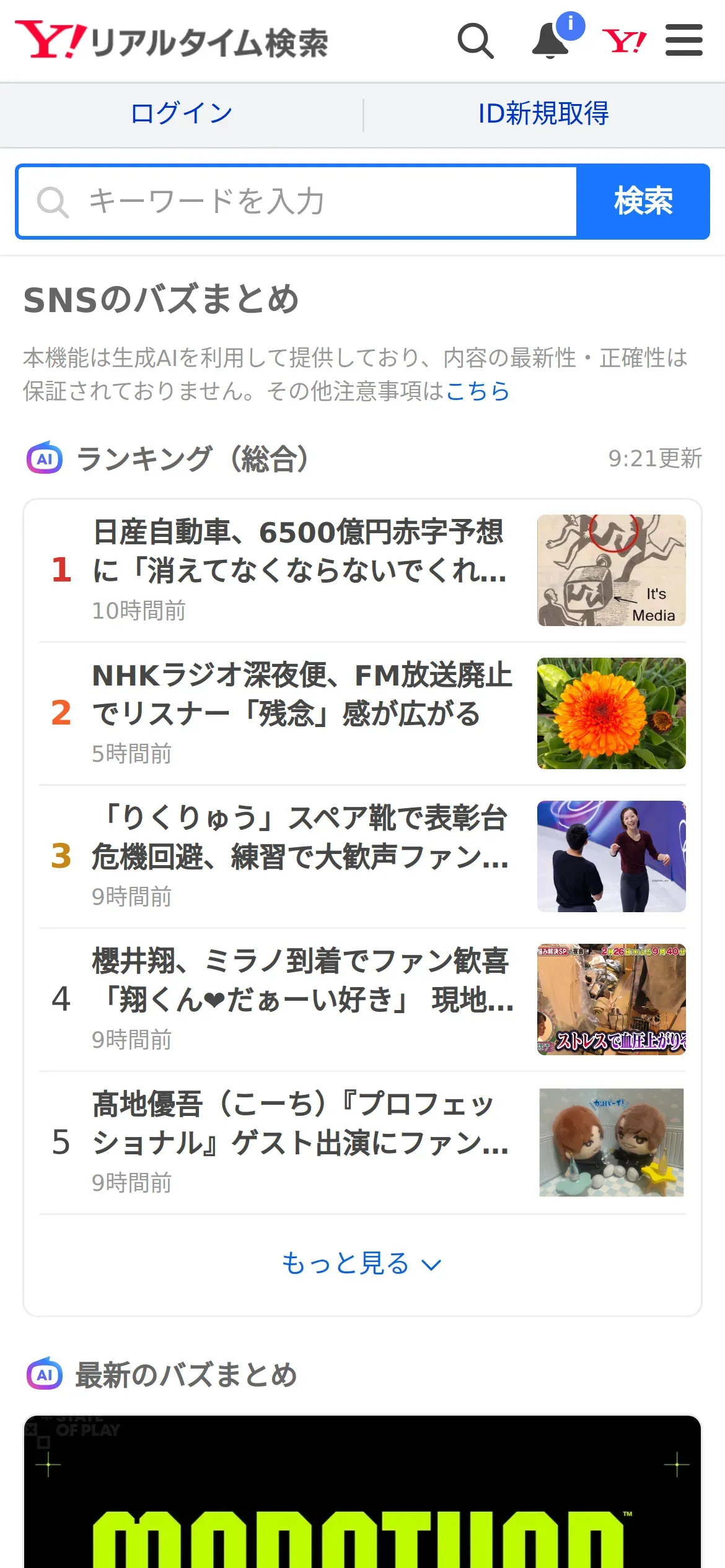
Task: Open rank 3 story about りくりゅう
Action: point(300,856)
